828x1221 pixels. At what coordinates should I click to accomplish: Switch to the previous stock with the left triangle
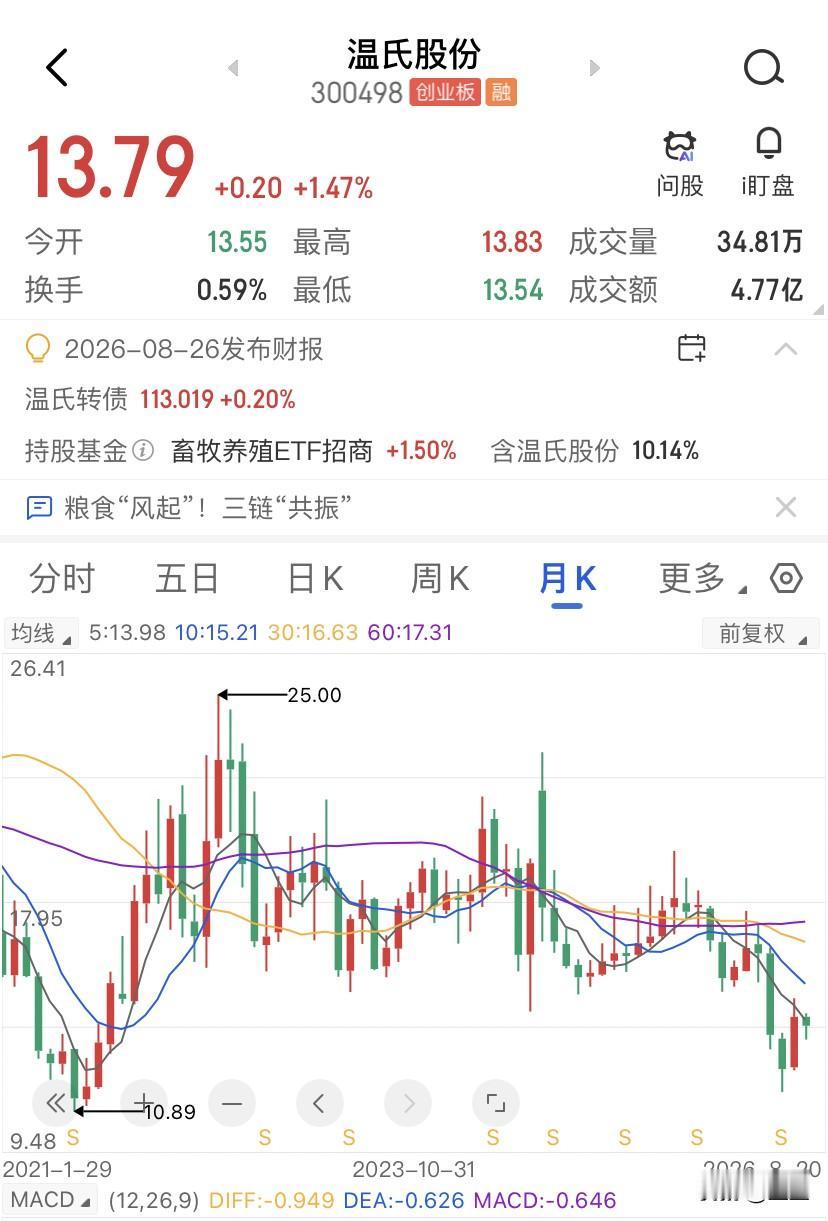tap(233, 68)
